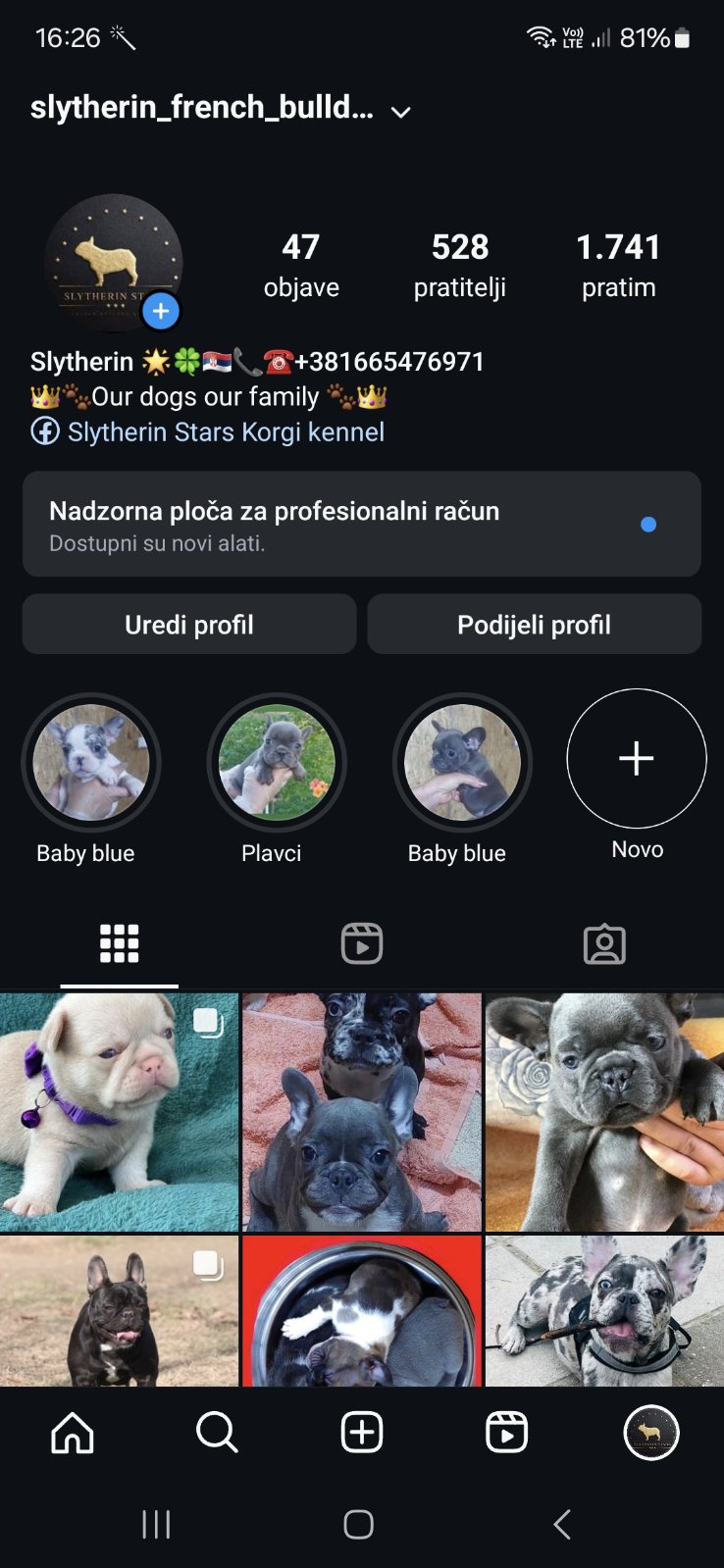
Task: Open Nadzorna ploča za profesionalni račun
Action: coord(361,525)
